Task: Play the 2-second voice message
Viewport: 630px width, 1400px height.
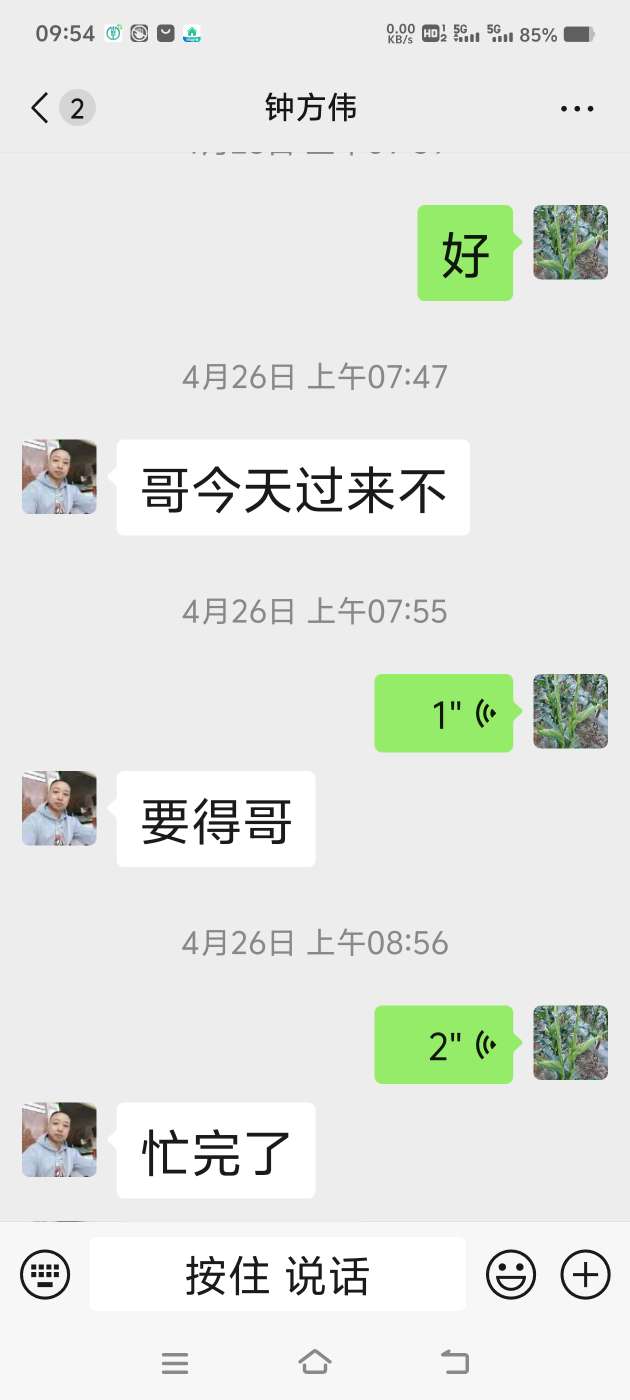Action: coord(444,1045)
